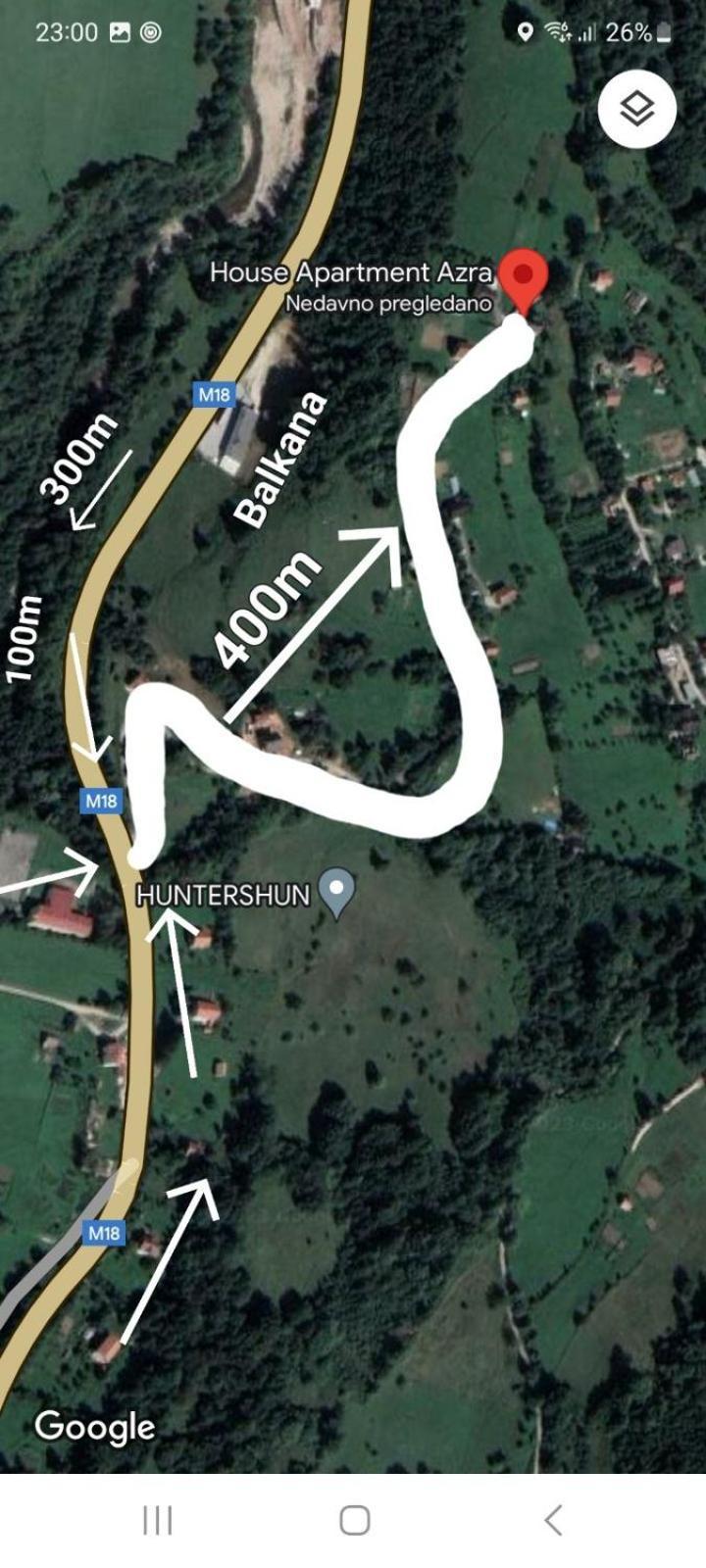Tap the red House Apartment Azra pin
This screenshot has width=706, height=1568.
524,278
